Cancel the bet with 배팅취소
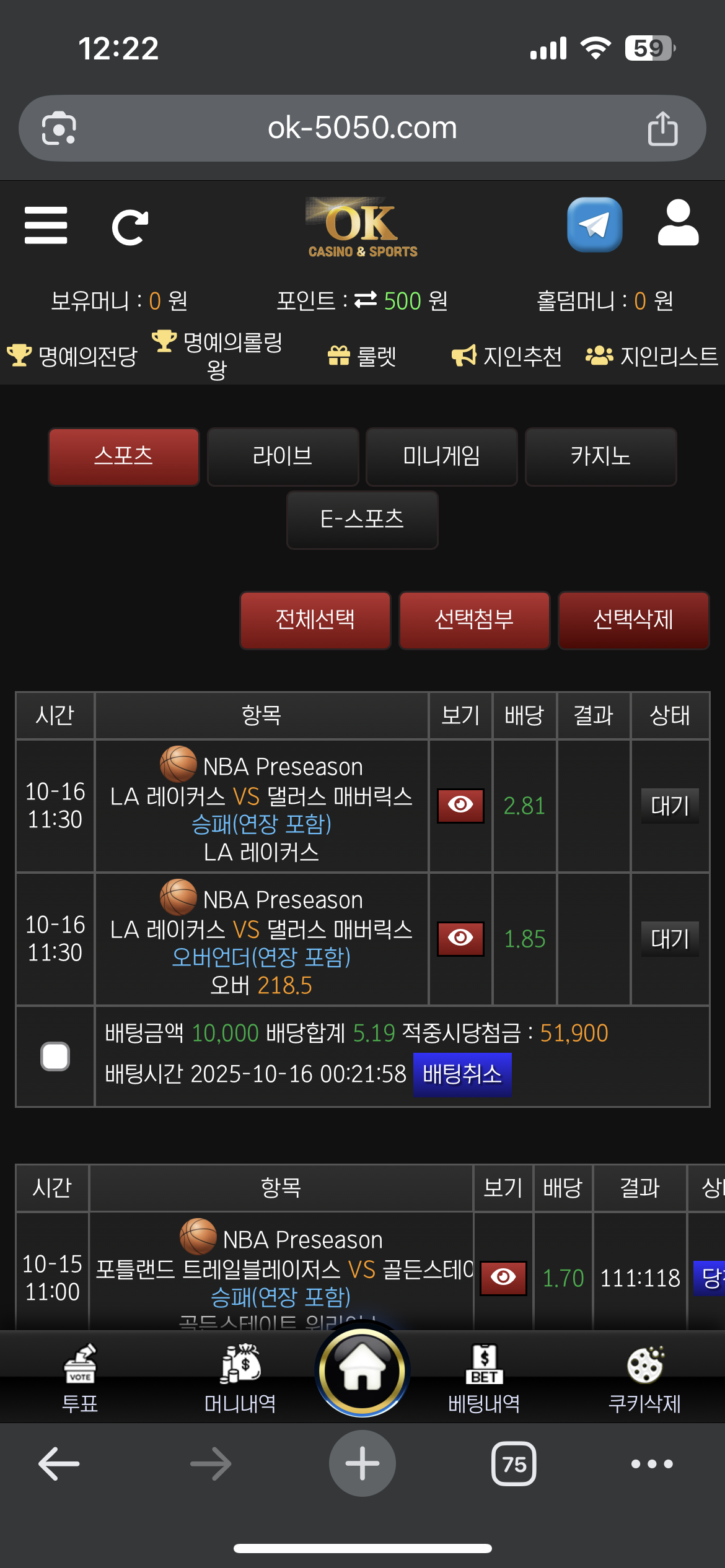Screen dimensions: 725x1568 click(x=462, y=1074)
